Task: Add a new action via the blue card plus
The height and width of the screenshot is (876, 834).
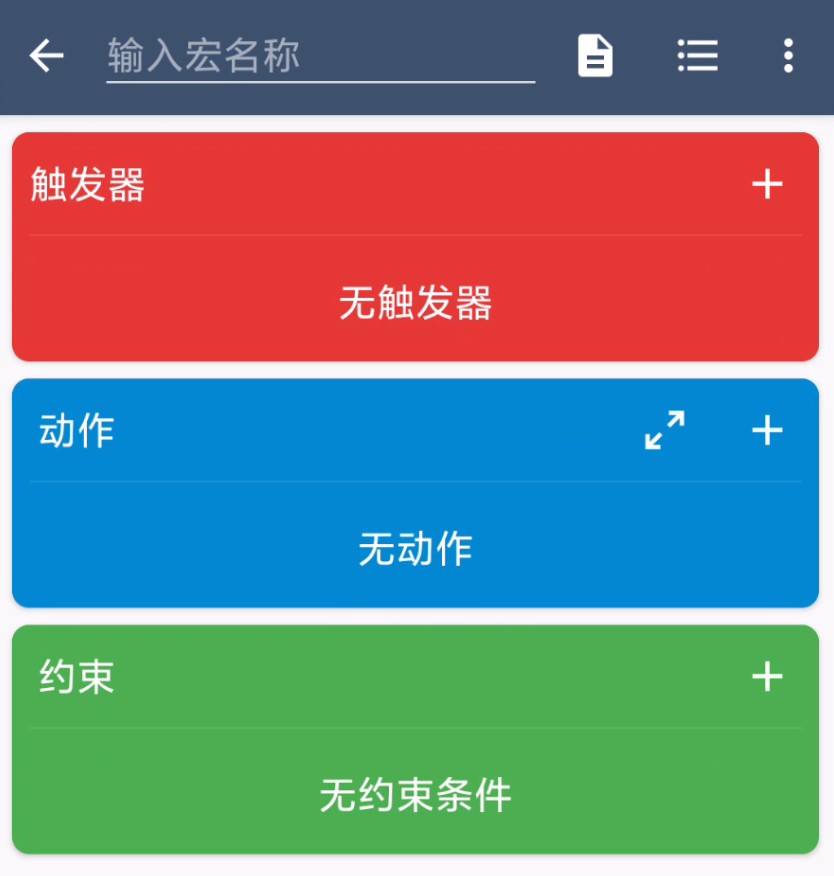Action: [x=768, y=431]
